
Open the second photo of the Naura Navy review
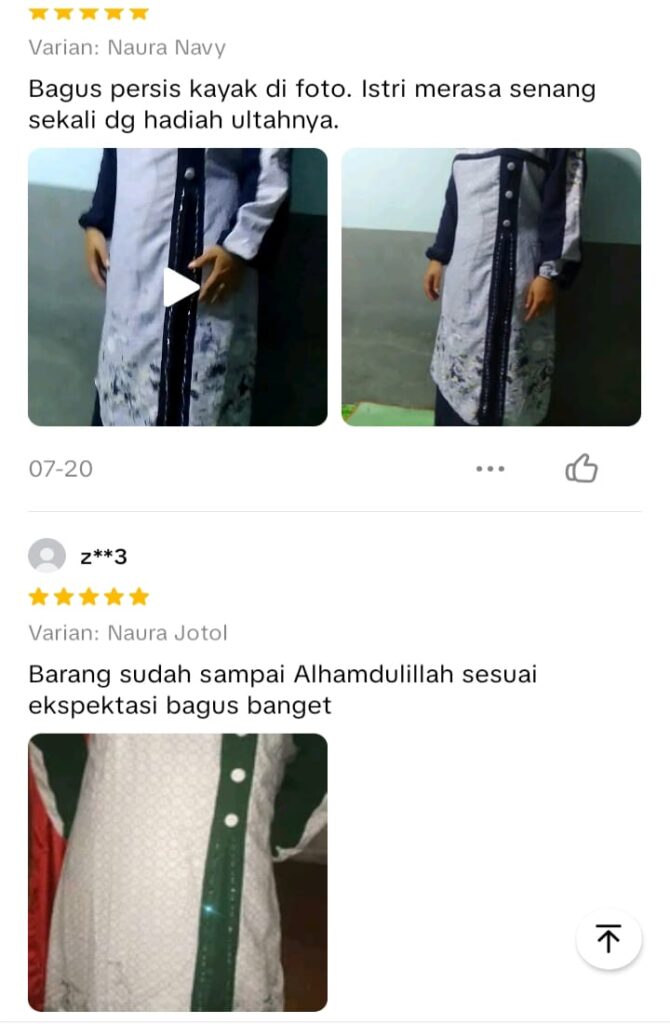[x=491, y=287]
